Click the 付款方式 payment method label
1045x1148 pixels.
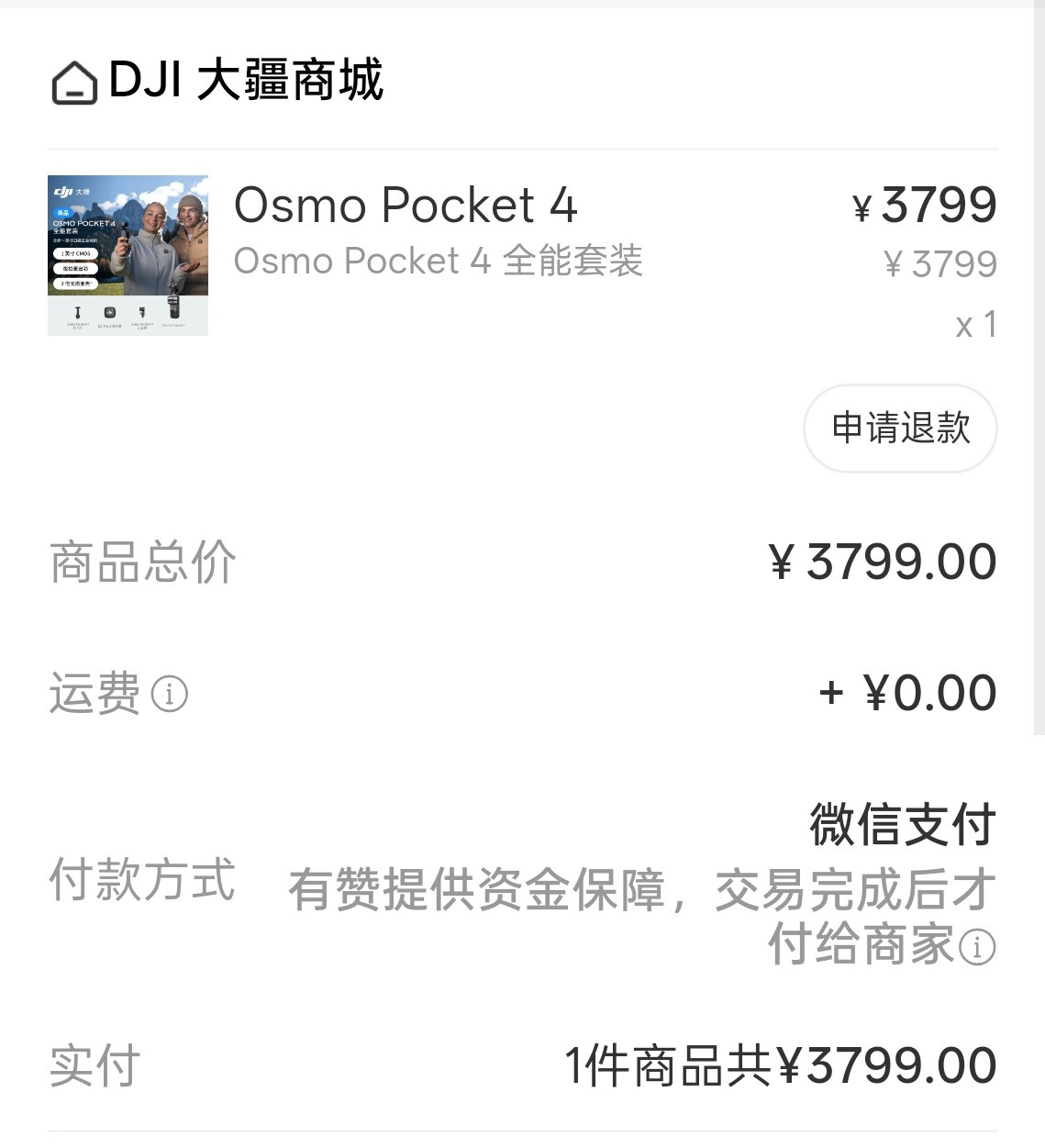pyautogui.click(x=143, y=883)
